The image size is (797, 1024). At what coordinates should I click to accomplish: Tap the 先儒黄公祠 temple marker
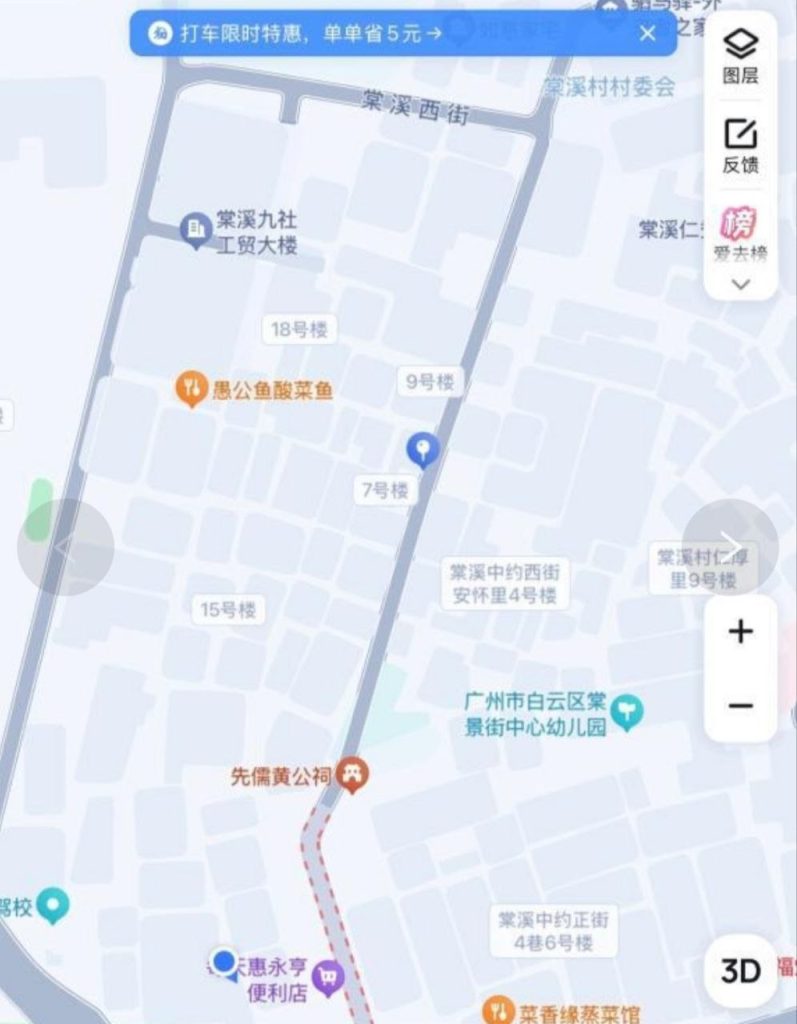coord(351,775)
